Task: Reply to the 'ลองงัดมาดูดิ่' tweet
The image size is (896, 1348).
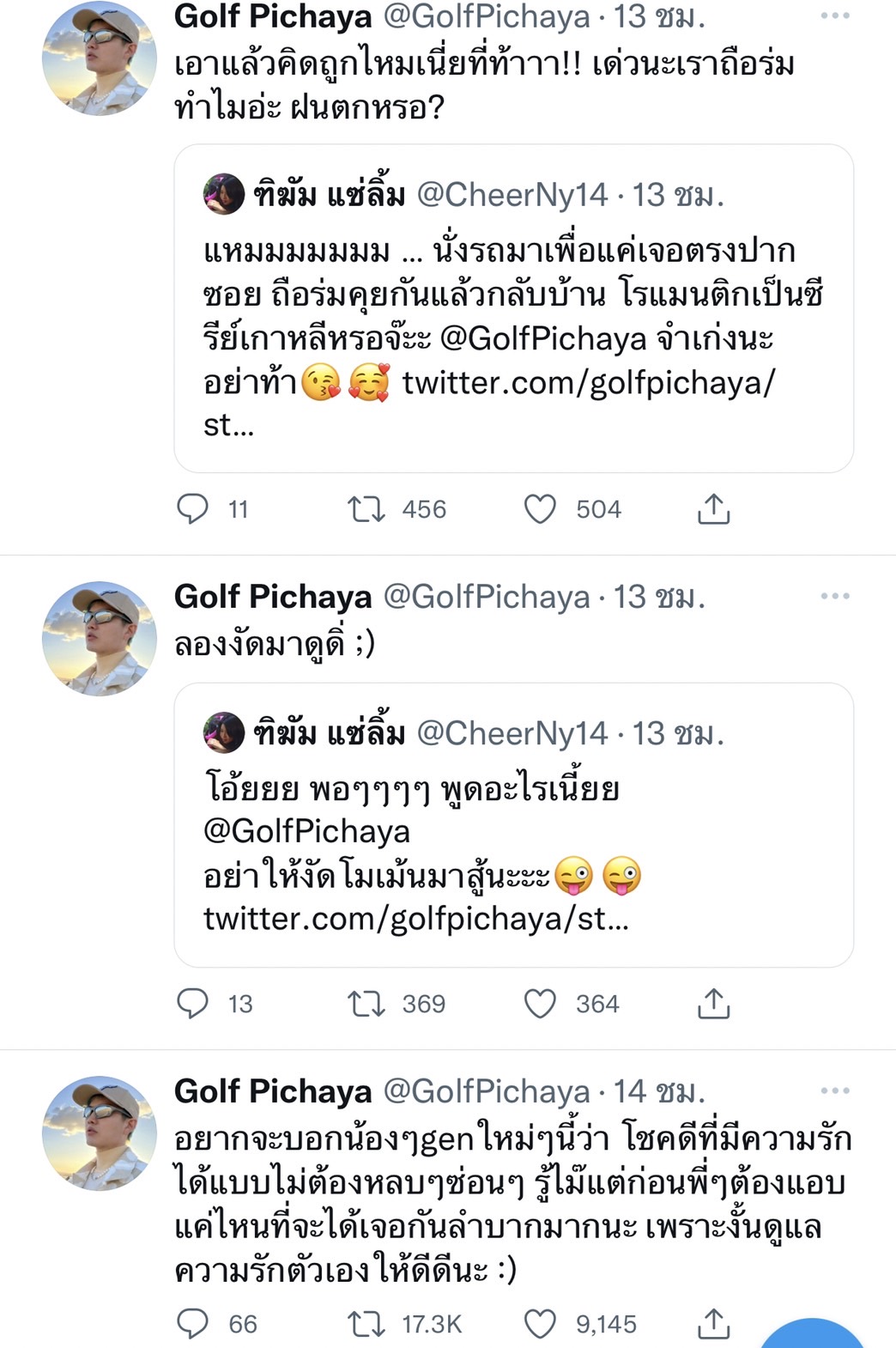Action: click(193, 1004)
